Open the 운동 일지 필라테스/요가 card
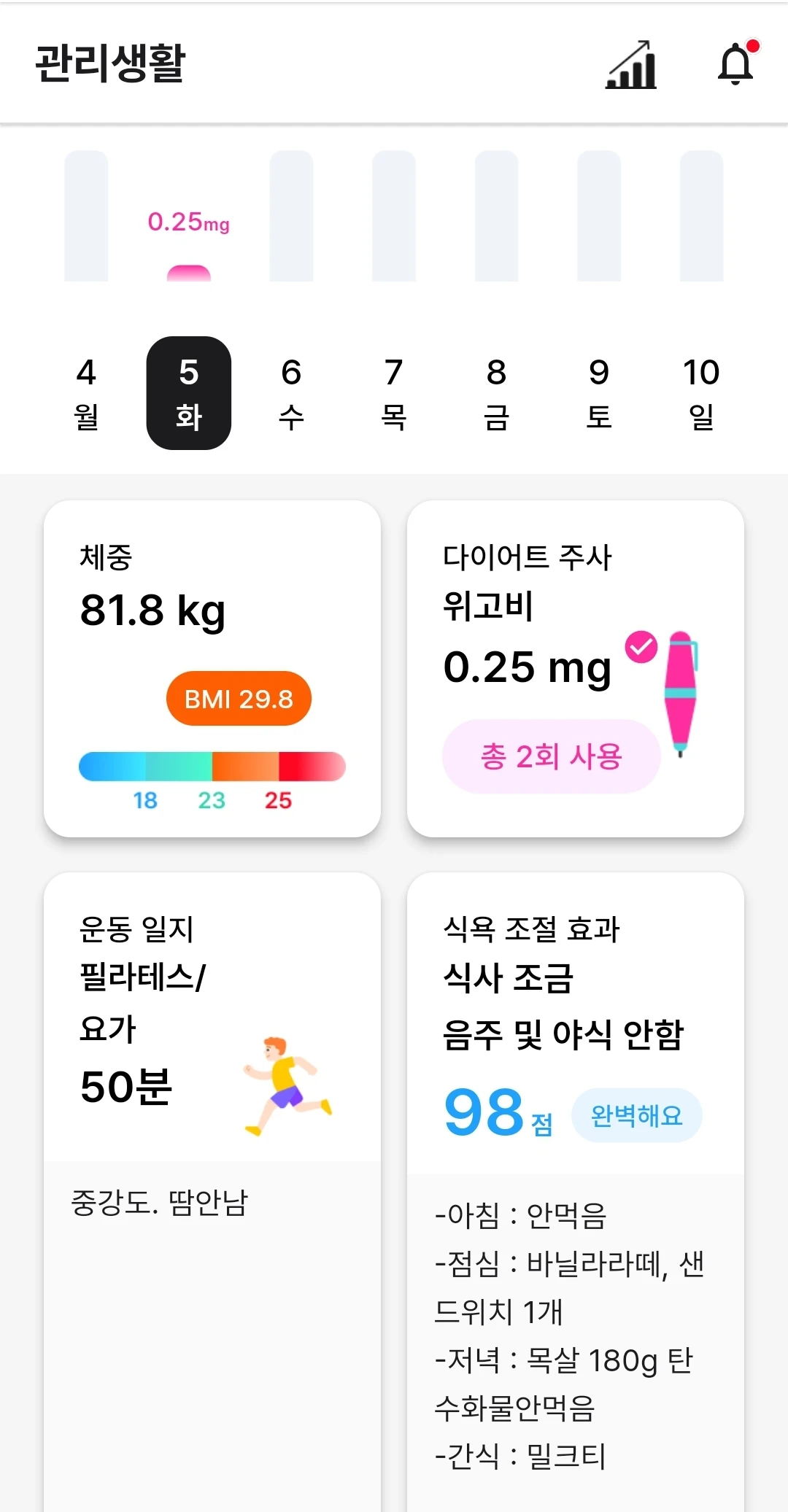 (x=212, y=1192)
